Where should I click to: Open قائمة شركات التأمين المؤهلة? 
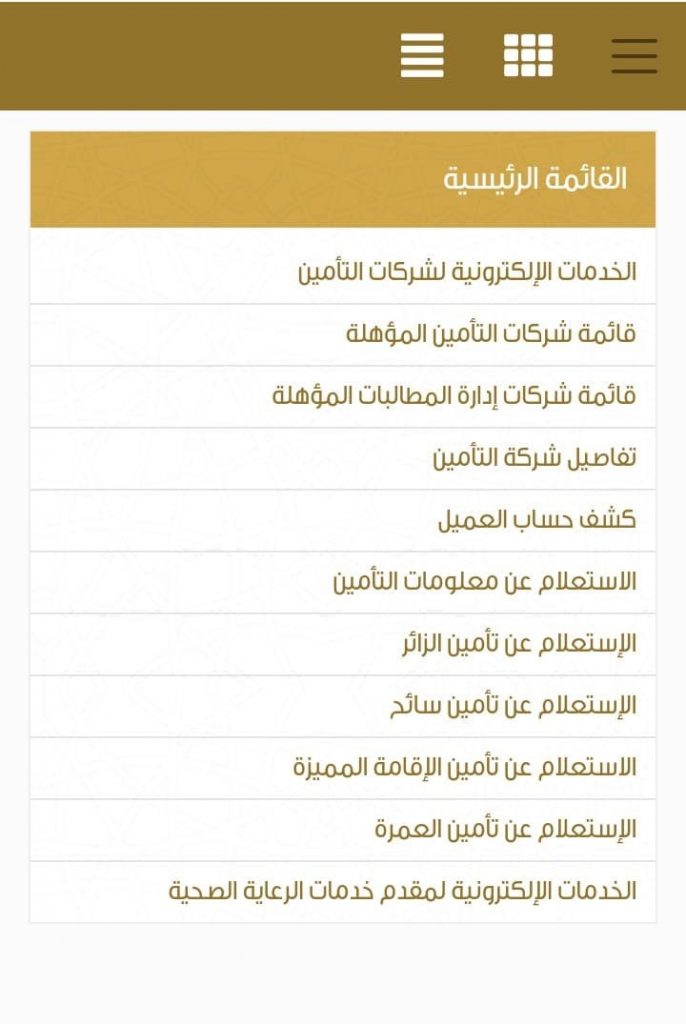pos(491,334)
